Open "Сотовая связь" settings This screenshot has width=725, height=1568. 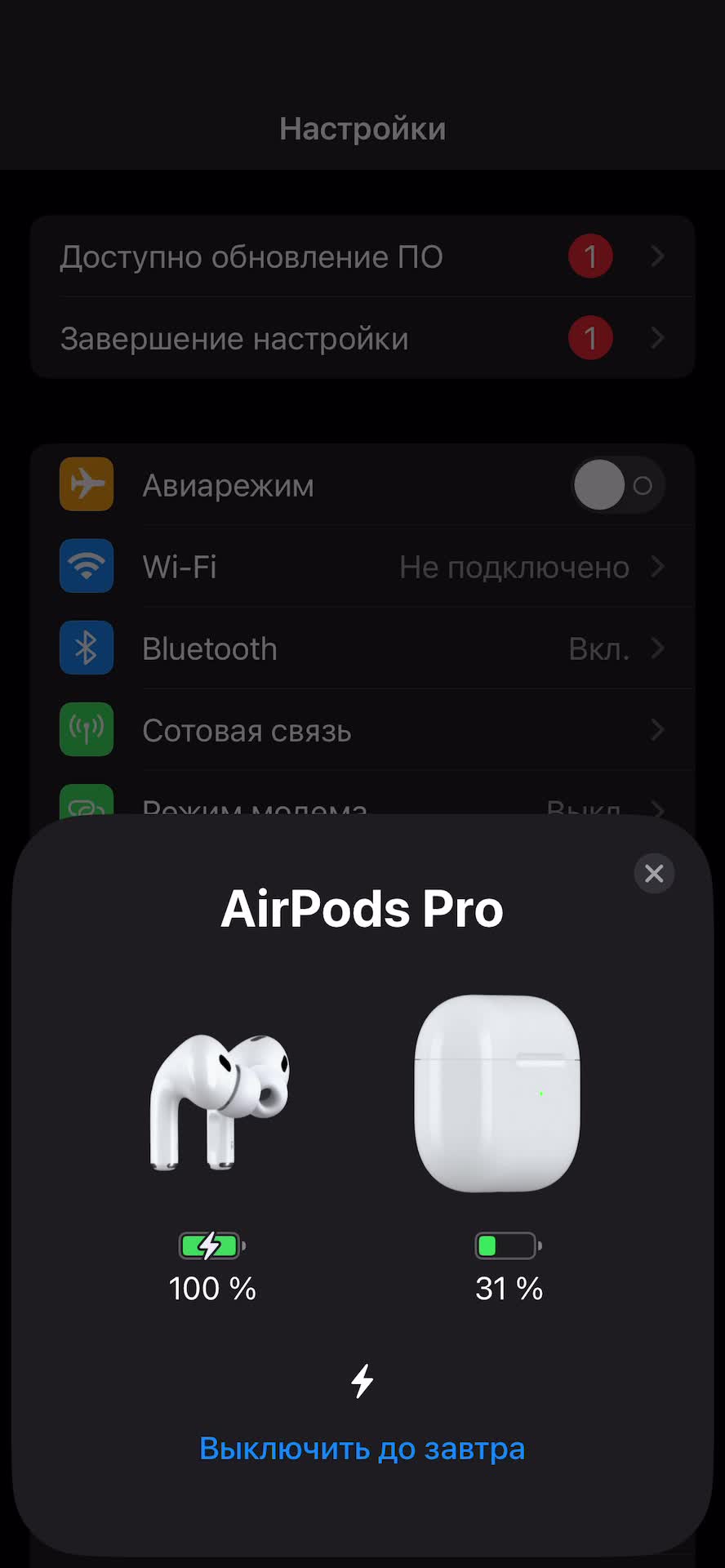coord(362,730)
